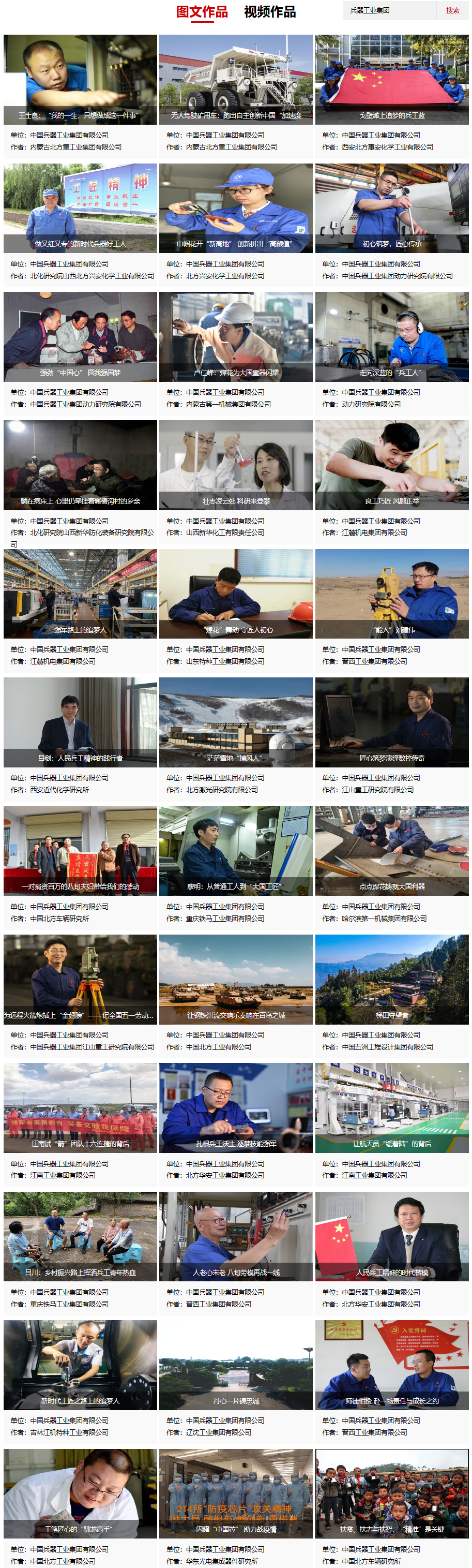472x1568 pixels.
Task: Open 无人驾驶矿用车 article card
Action: 236,80
